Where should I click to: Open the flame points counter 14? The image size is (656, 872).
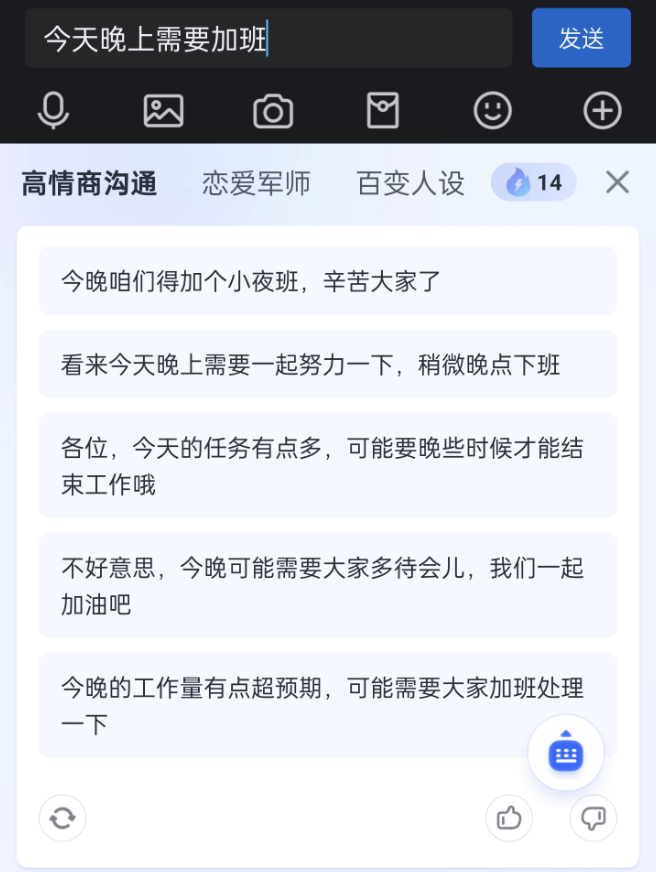pyautogui.click(x=534, y=182)
